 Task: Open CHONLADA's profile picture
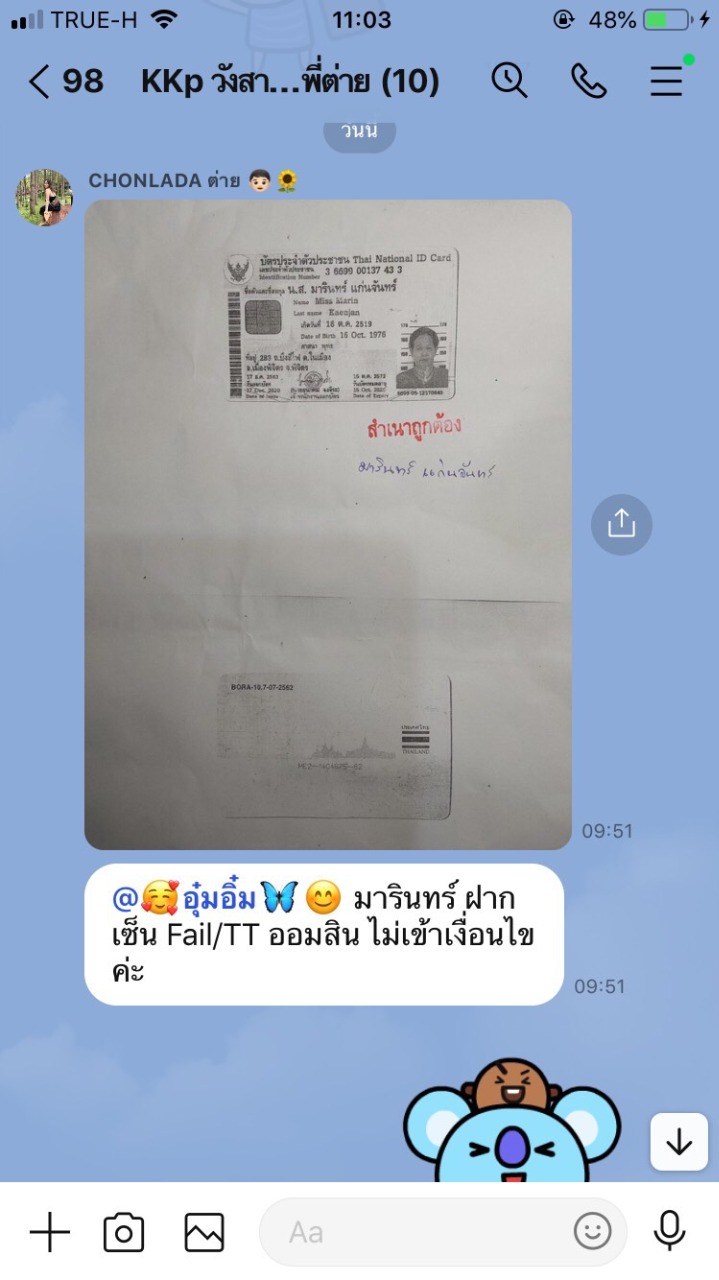44,197
